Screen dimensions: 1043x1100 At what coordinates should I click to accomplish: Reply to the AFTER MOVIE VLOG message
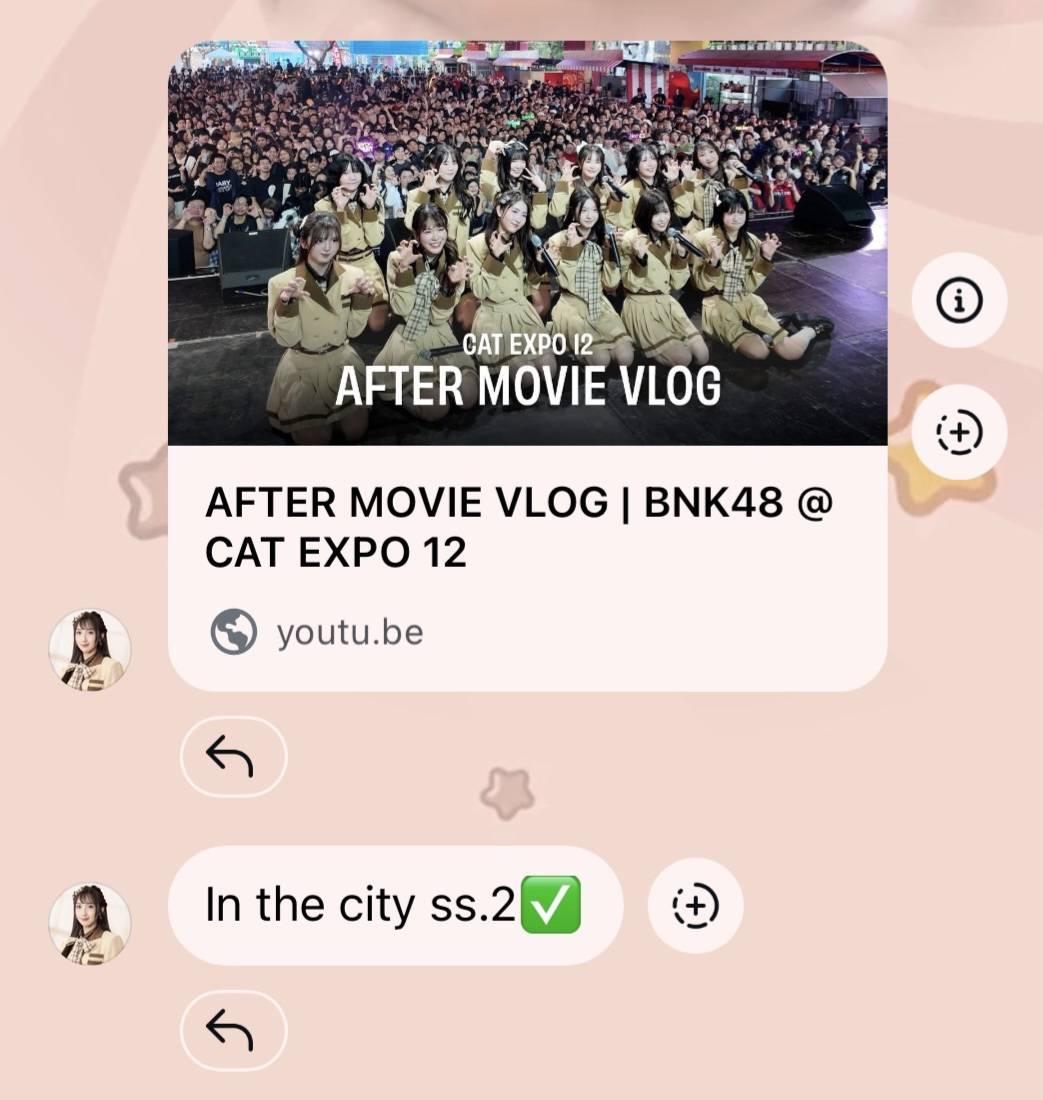click(x=233, y=757)
